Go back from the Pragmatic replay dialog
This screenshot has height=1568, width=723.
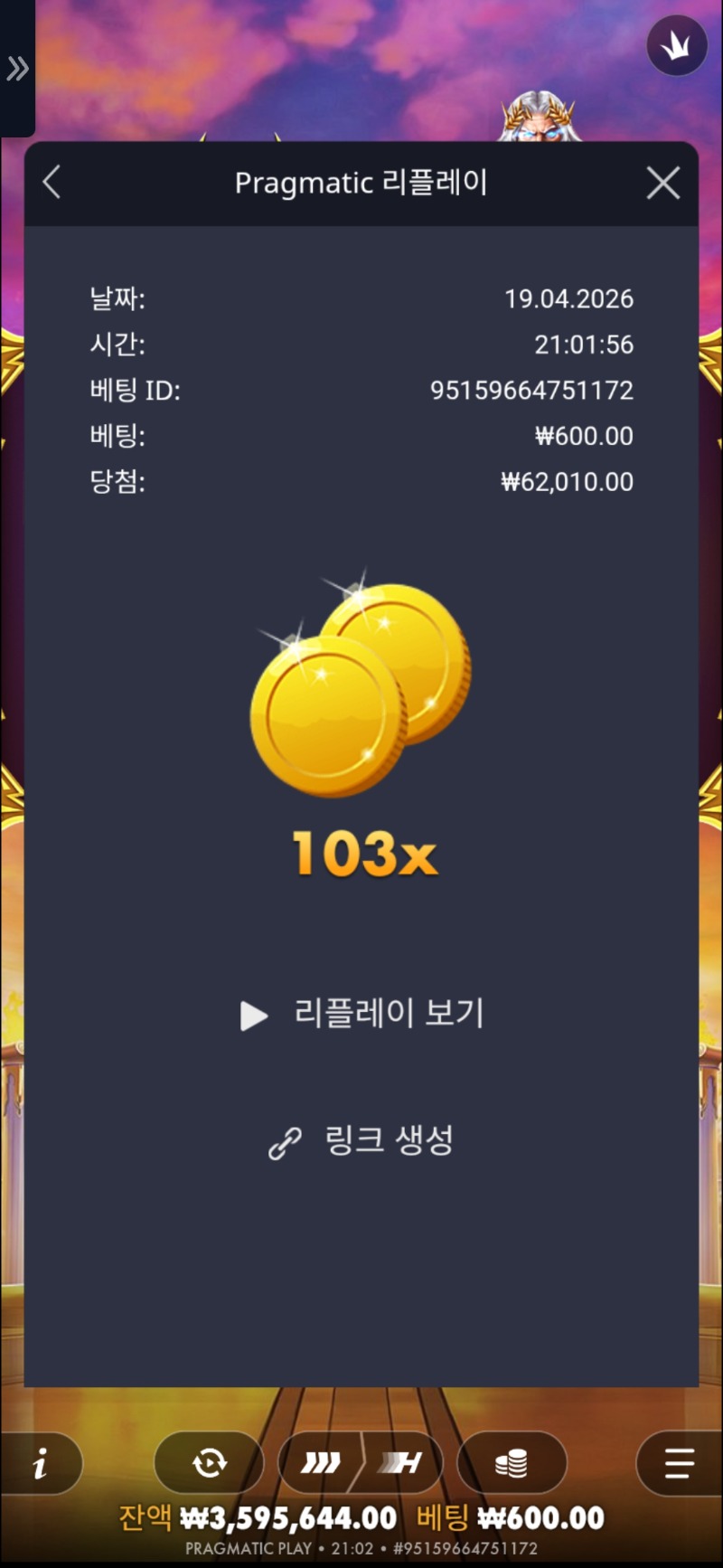pyautogui.click(x=52, y=183)
